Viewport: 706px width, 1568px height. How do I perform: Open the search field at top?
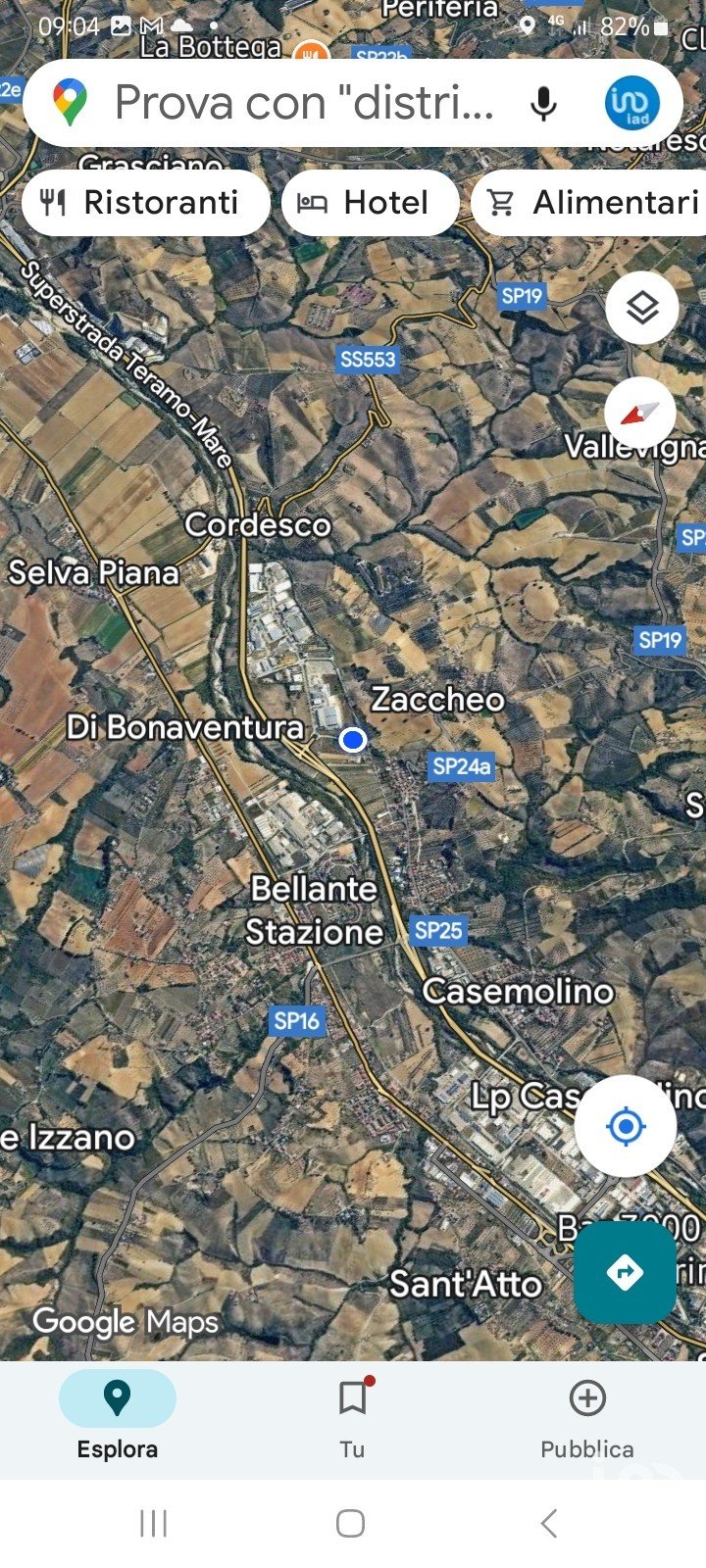click(304, 103)
